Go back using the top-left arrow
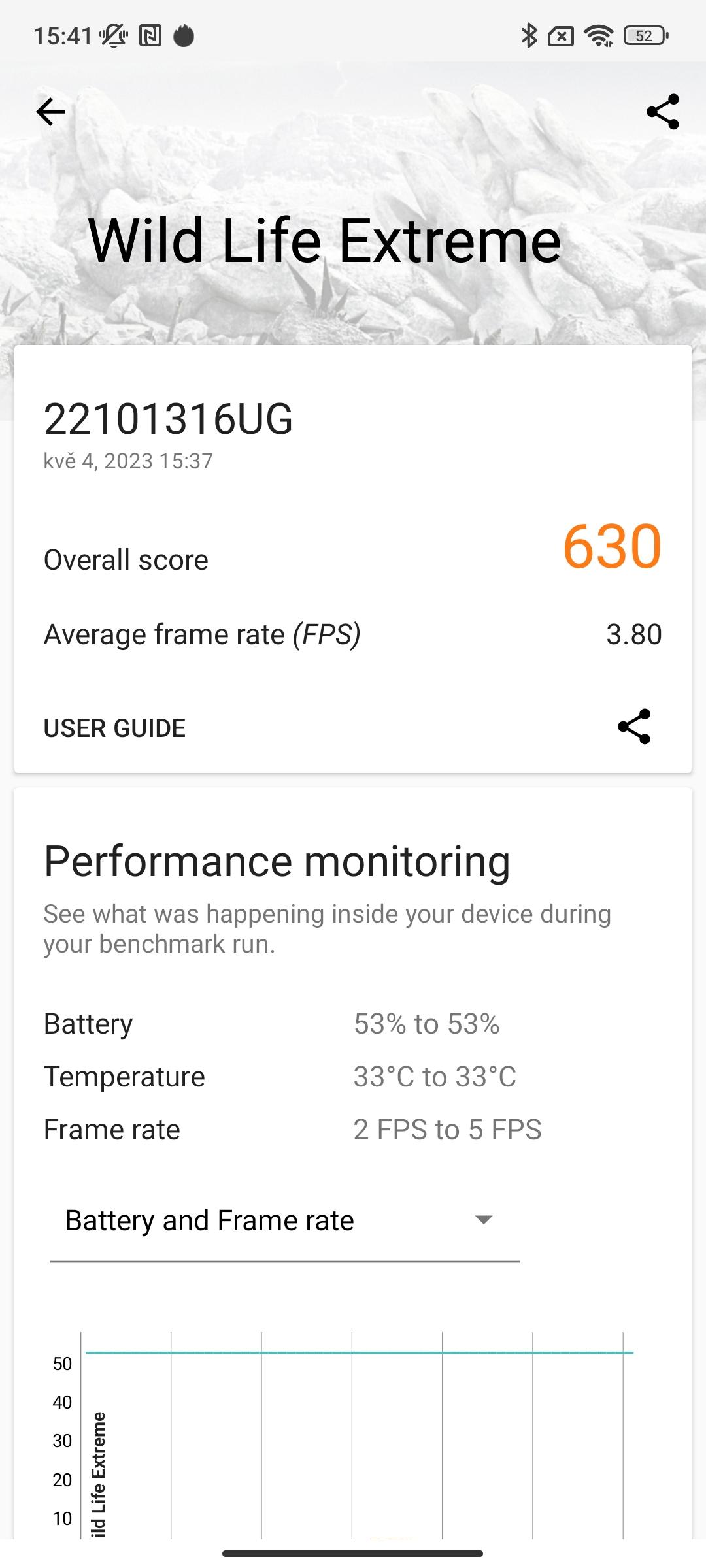 (50, 112)
